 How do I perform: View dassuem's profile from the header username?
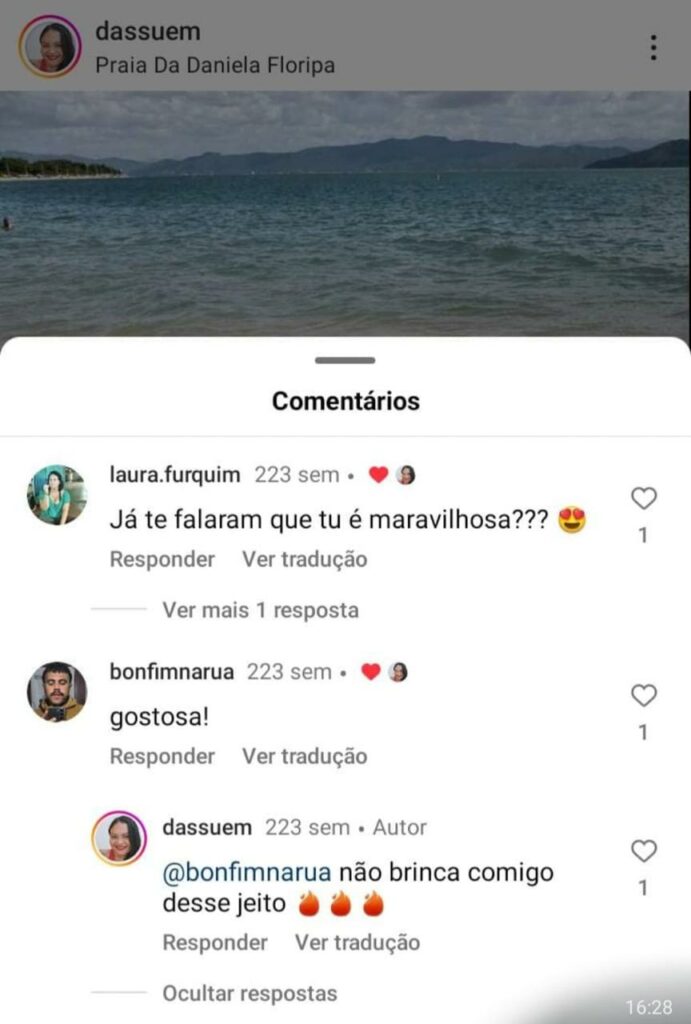pyautogui.click(x=147, y=31)
